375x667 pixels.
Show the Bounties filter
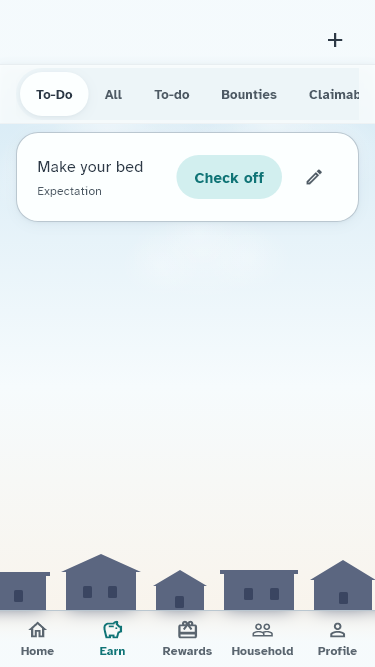[x=249, y=94]
